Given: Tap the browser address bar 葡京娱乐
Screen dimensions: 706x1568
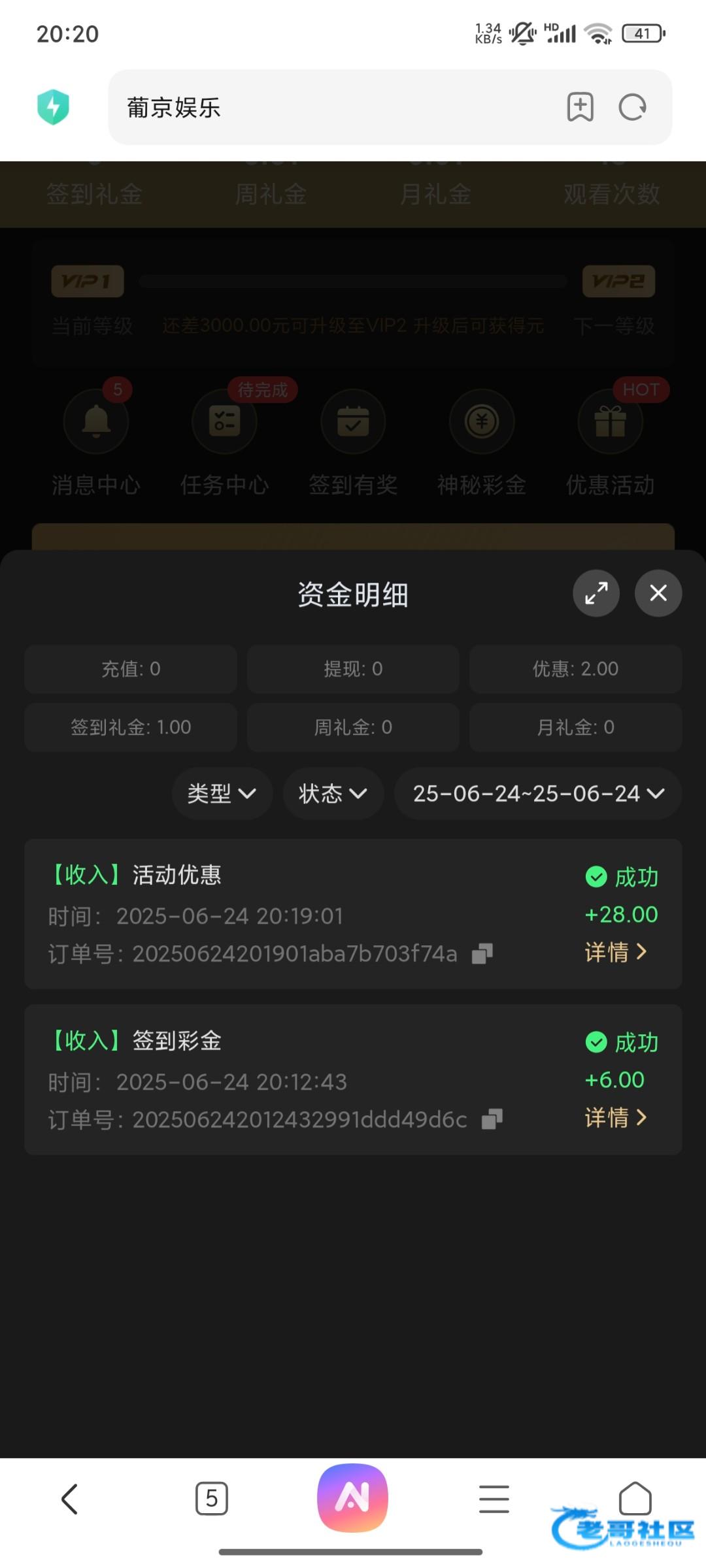Looking at the screenshot, I should [333, 108].
